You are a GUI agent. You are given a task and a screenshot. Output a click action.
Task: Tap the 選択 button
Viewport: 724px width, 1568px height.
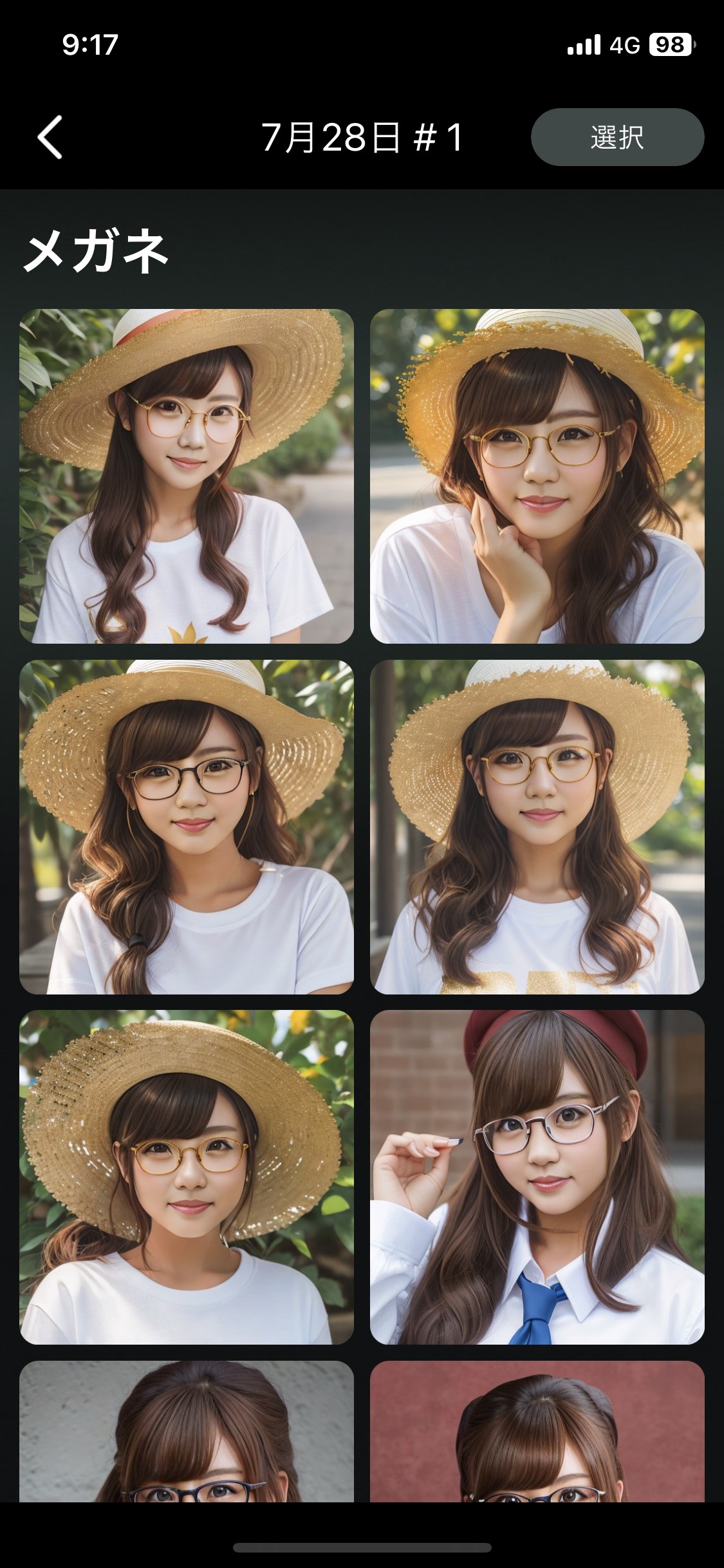[617, 137]
